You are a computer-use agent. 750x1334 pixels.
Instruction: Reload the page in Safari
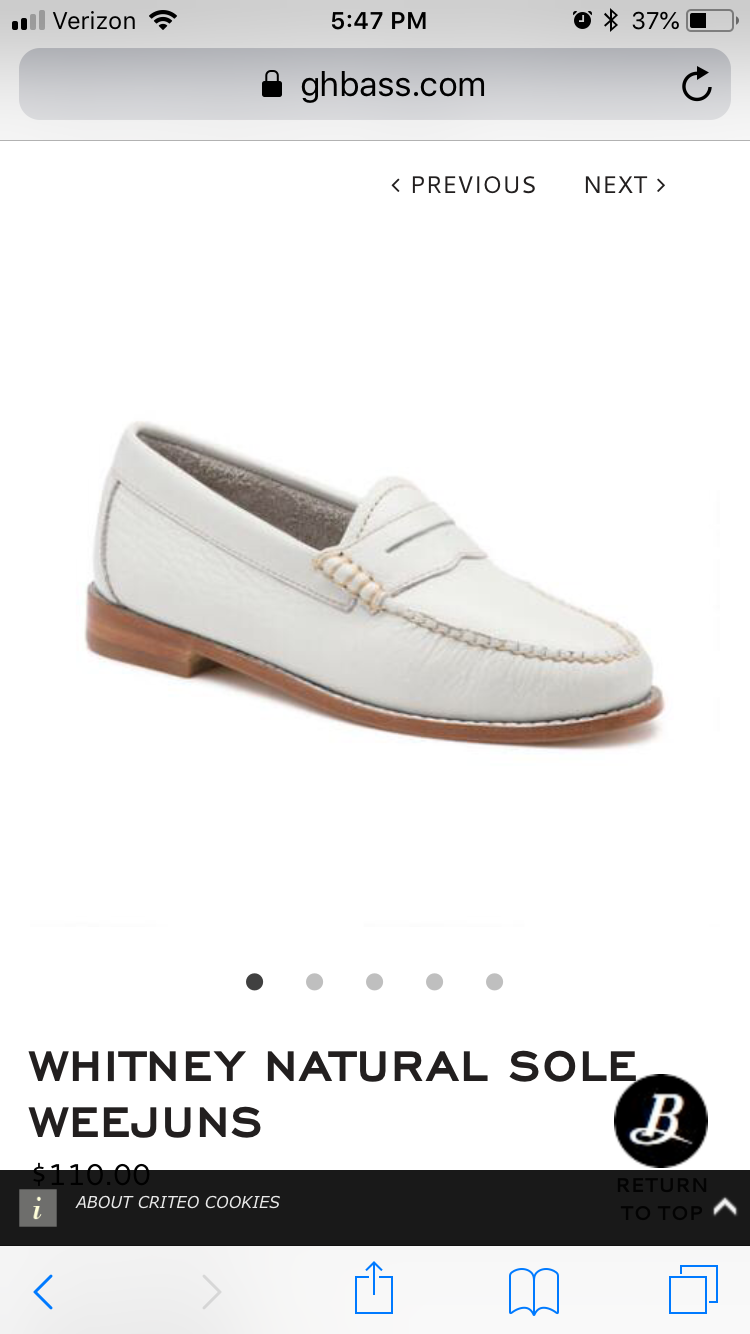point(696,85)
